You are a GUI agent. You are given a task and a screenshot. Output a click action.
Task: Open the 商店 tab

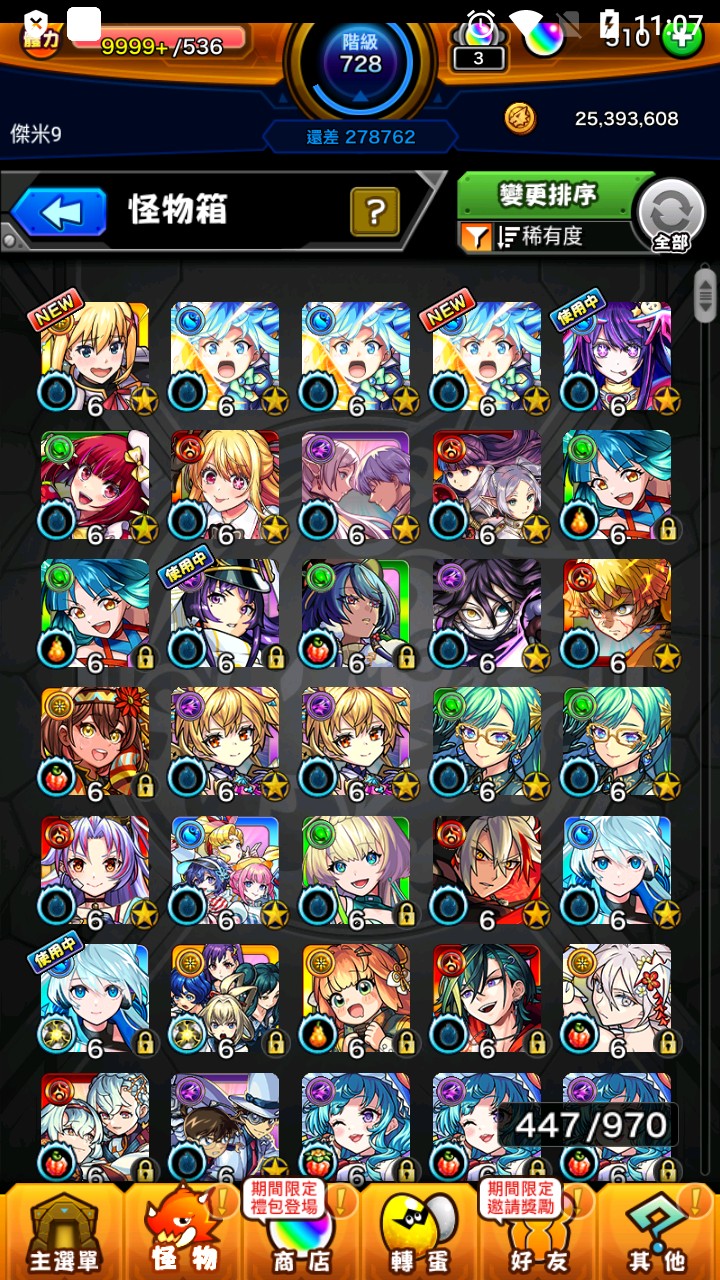point(302,1232)
